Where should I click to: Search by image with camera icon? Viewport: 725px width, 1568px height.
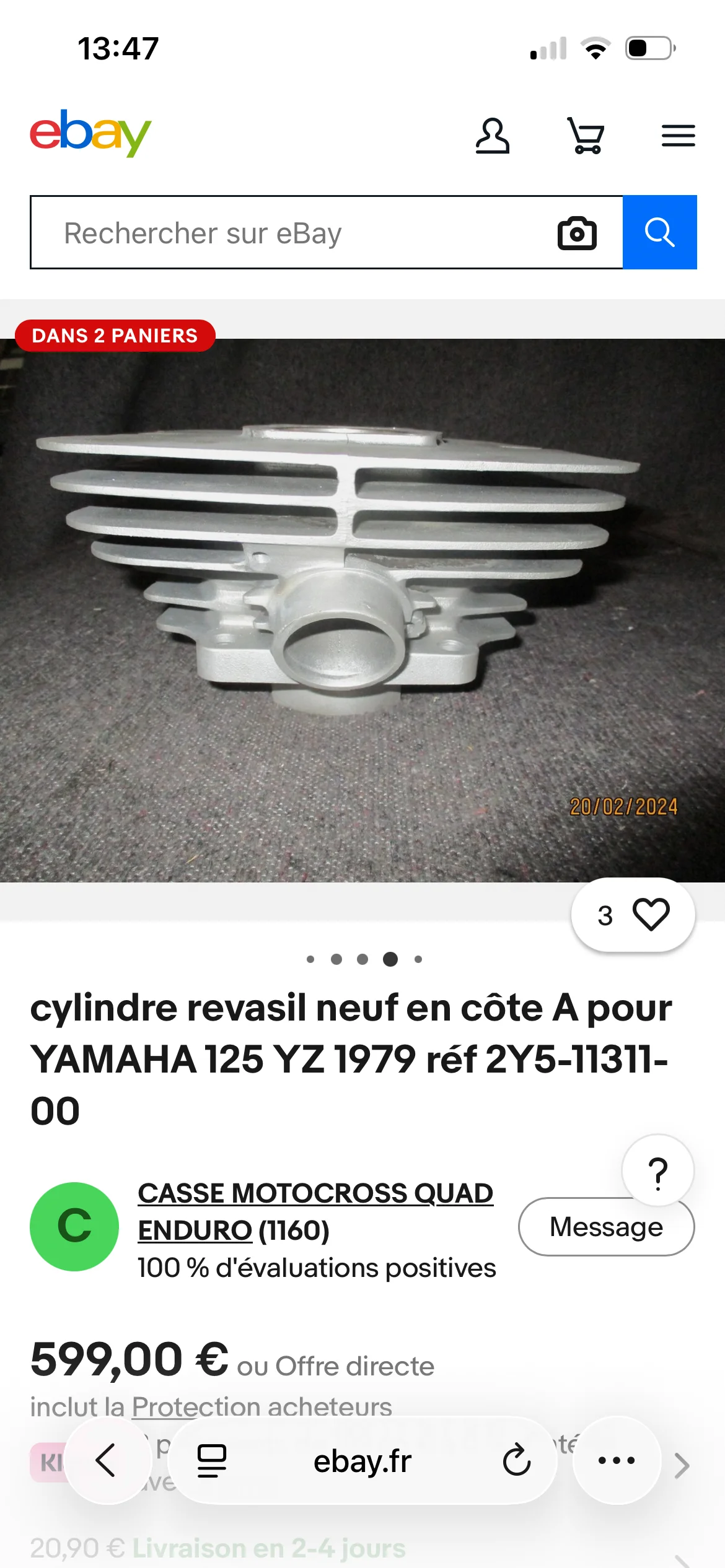point(577,233)
